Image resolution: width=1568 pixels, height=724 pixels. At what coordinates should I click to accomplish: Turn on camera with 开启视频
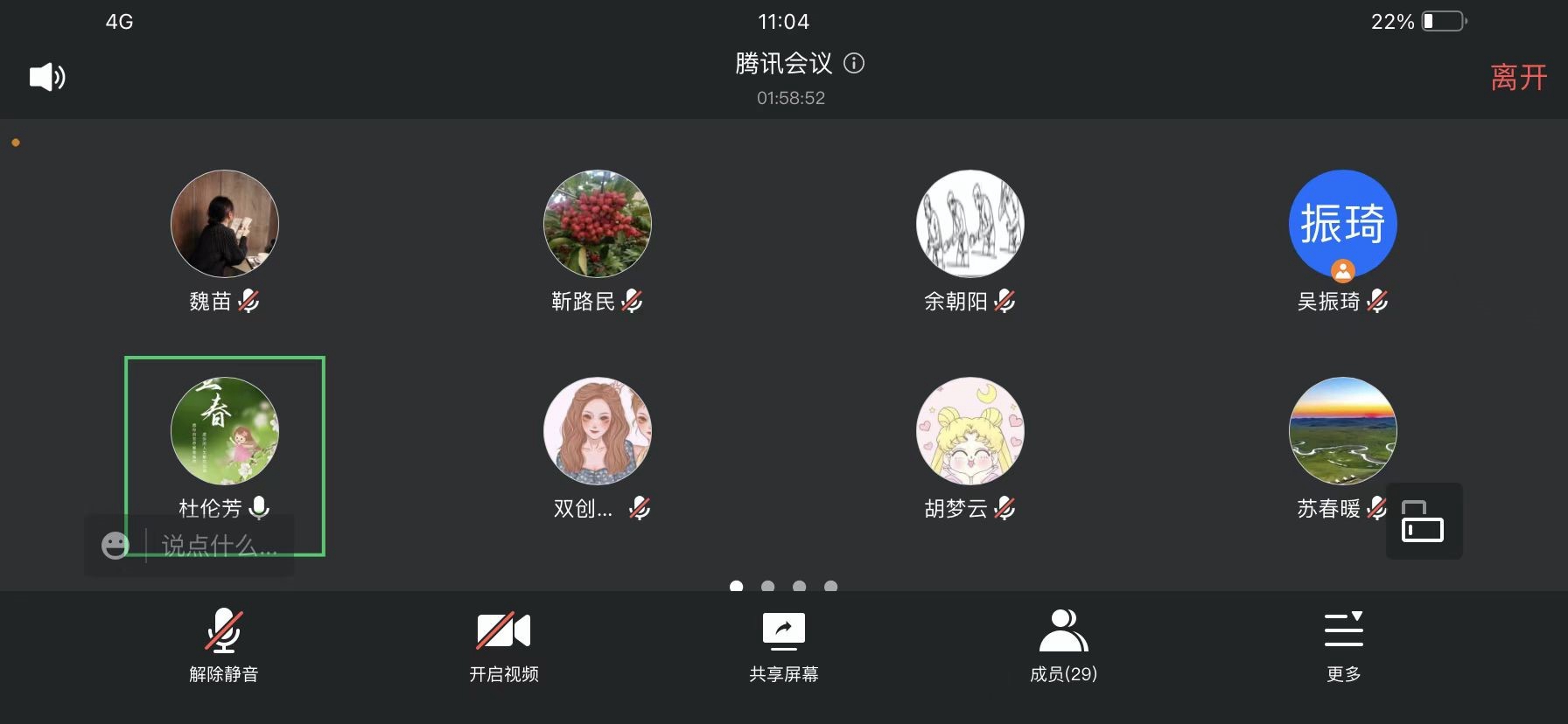tap(504, 644)
